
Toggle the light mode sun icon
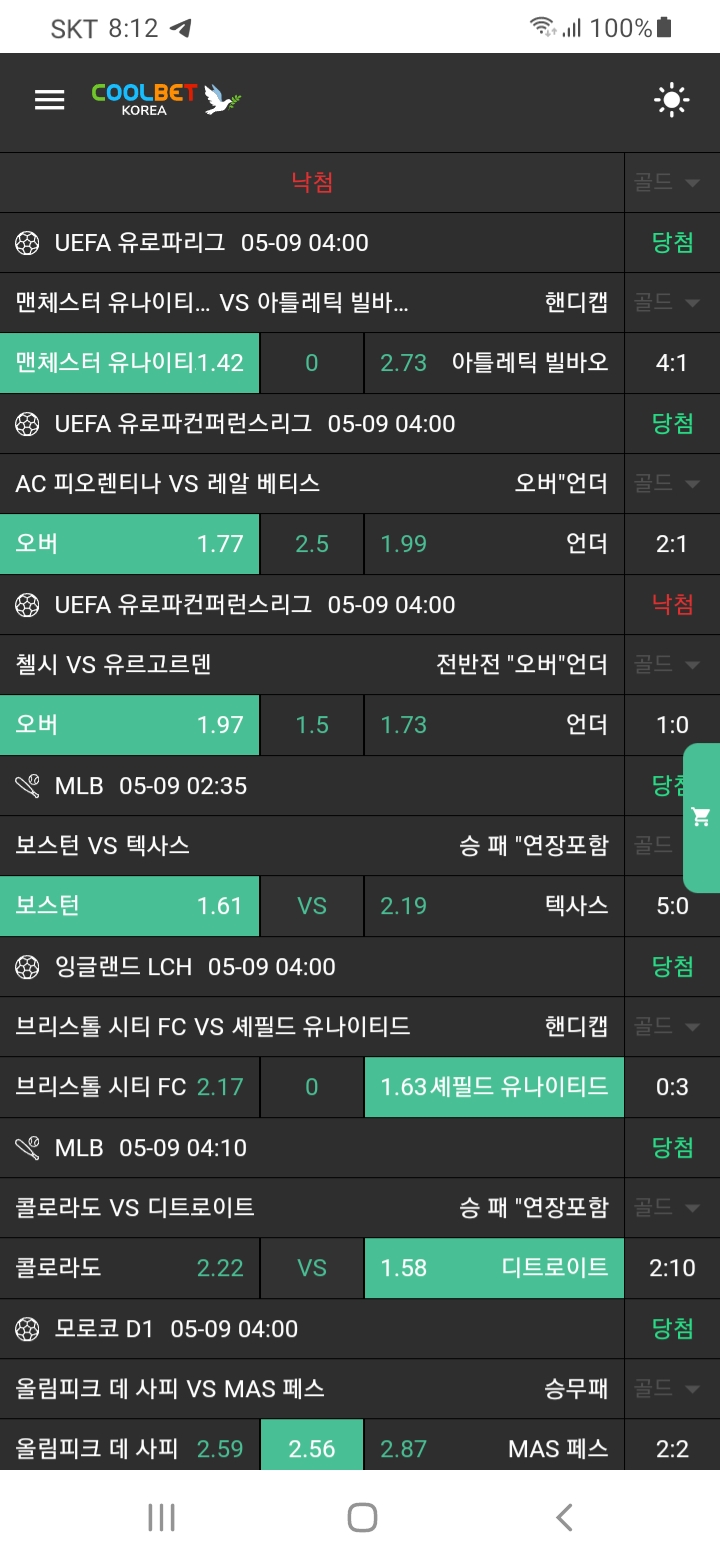pos(671,100)
